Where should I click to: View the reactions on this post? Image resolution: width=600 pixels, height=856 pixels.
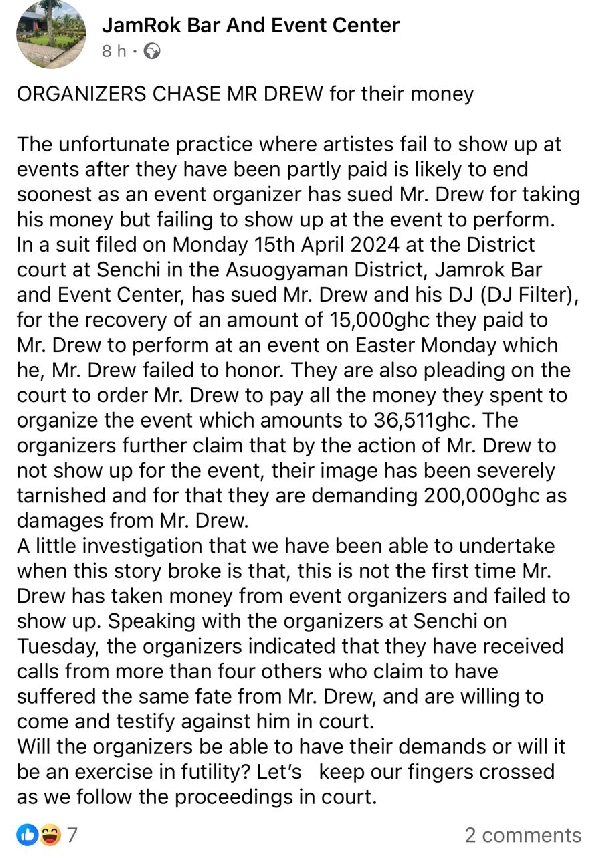[x=46, y=833]
